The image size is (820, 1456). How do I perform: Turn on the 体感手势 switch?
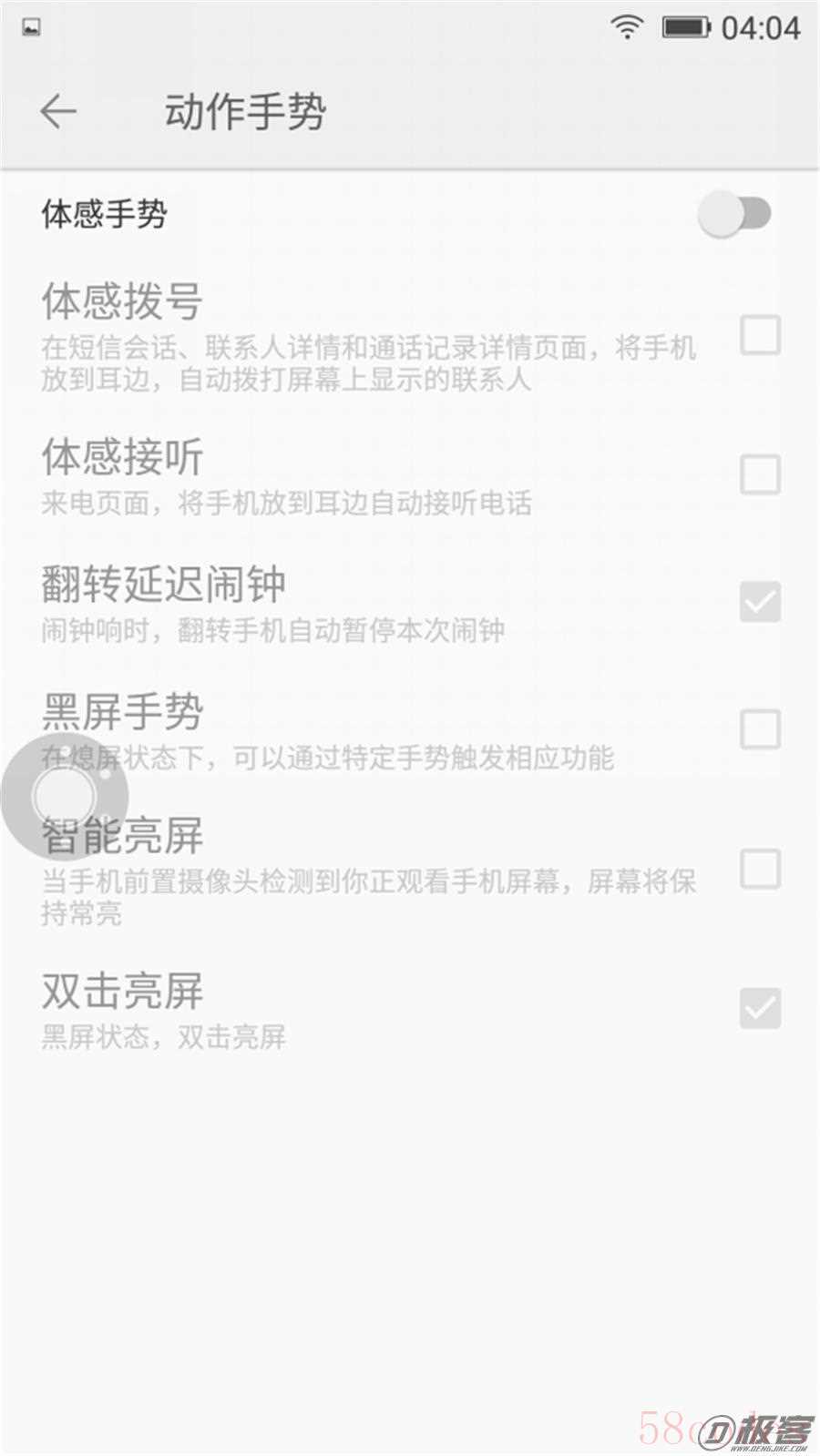734,215
